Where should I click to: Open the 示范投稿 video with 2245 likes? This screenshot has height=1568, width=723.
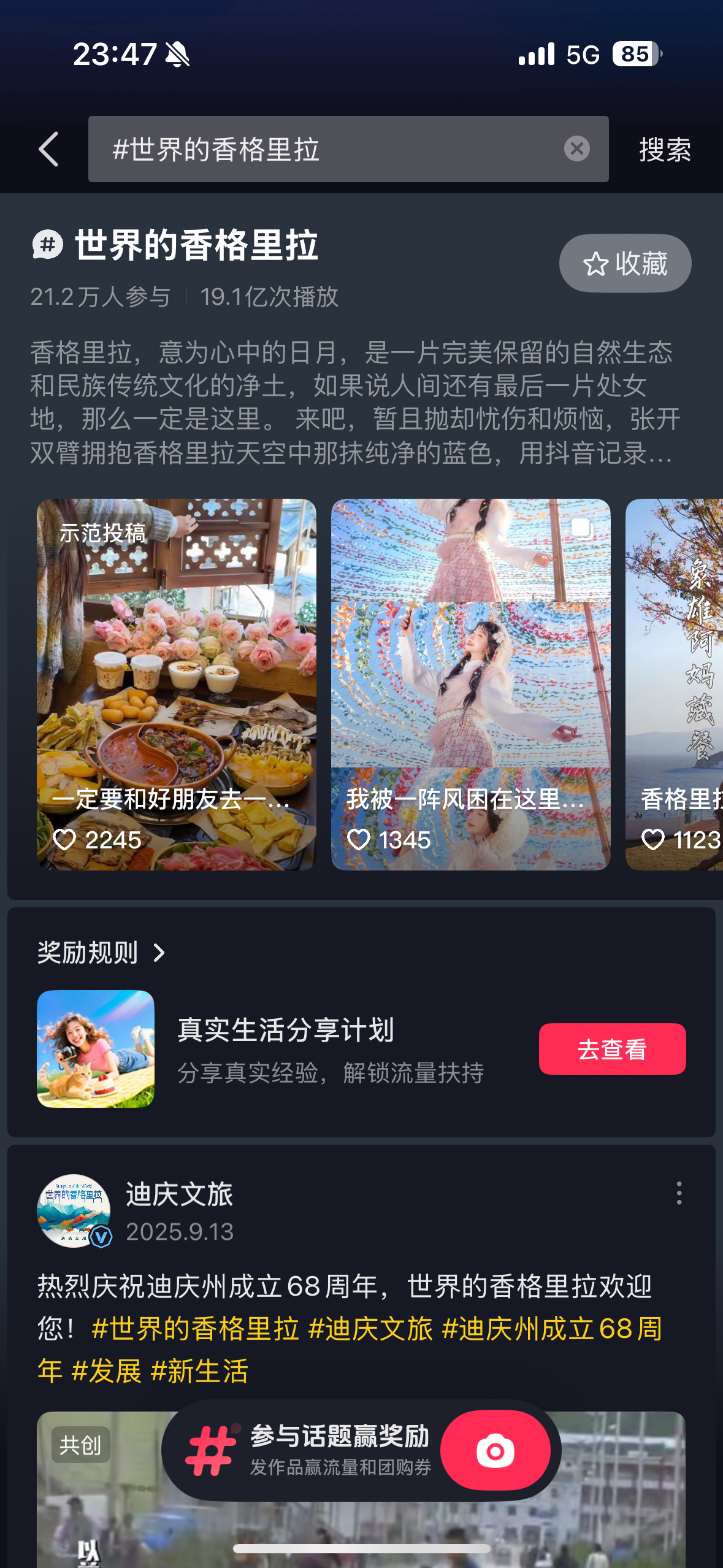click(x=177, y=684)
